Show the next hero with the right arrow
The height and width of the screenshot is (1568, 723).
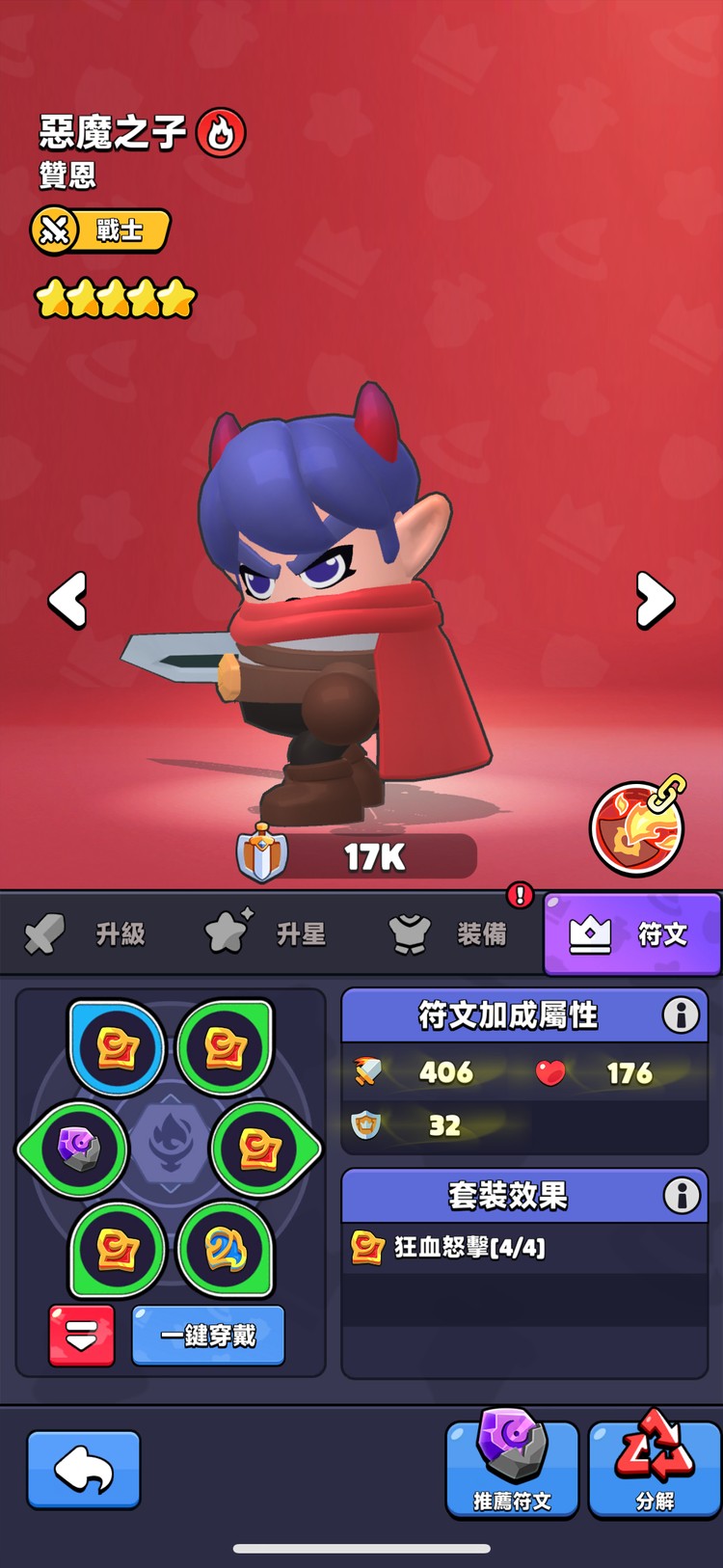click(x=655, y=600)
